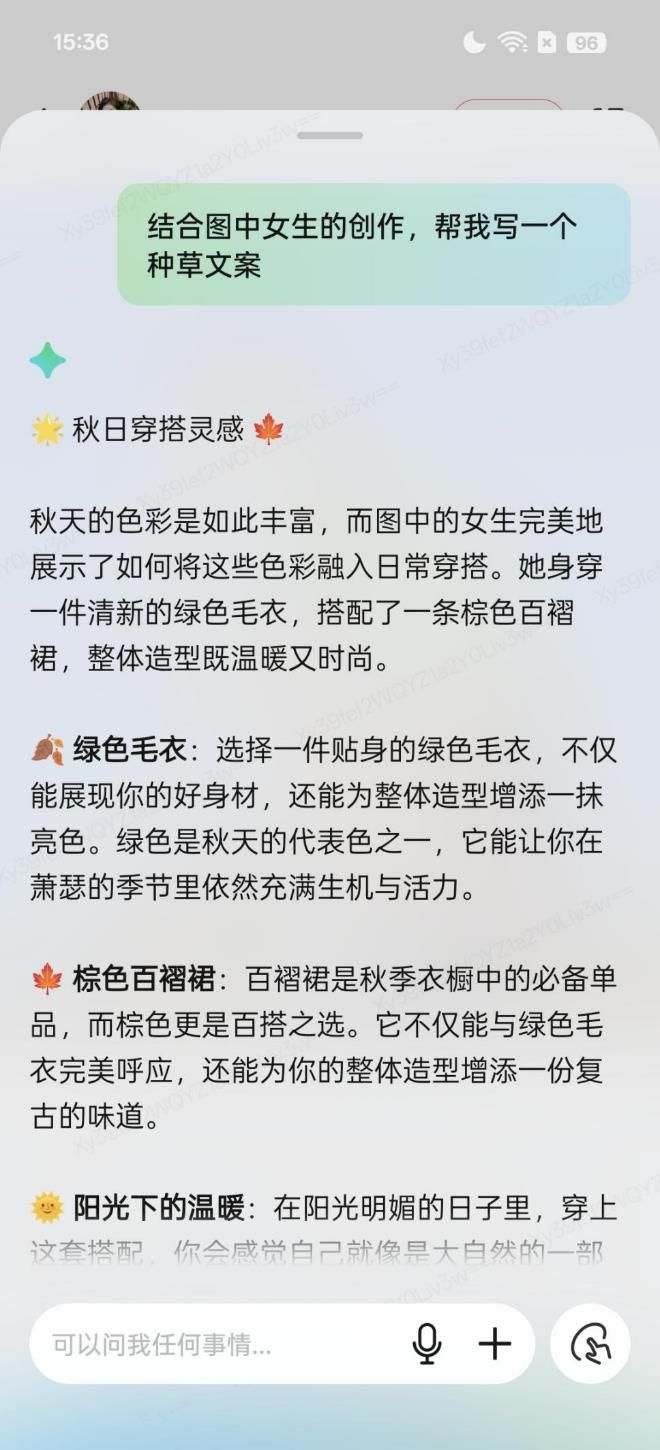Viewport: 660px width, 1450px height.
Task: Open the plus attachment menu
Action: pyautogui.click(x=495, y=1344)
